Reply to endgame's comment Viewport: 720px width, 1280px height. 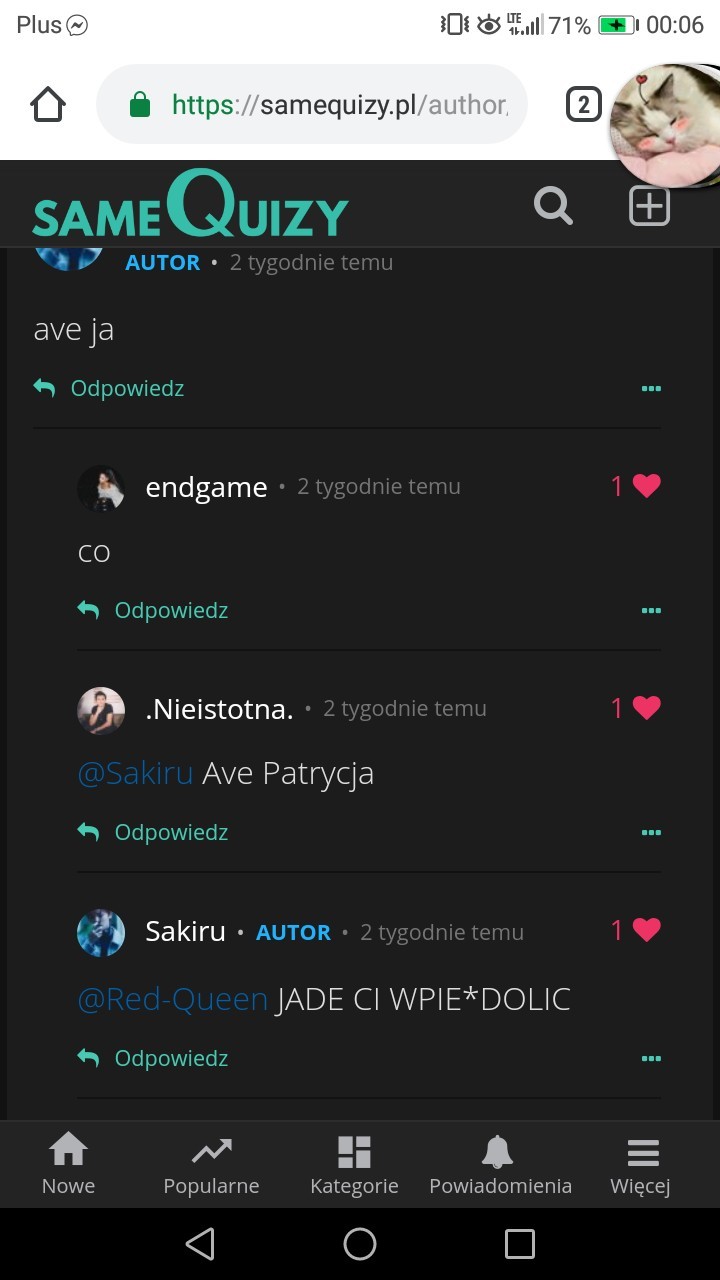(153, 610)
